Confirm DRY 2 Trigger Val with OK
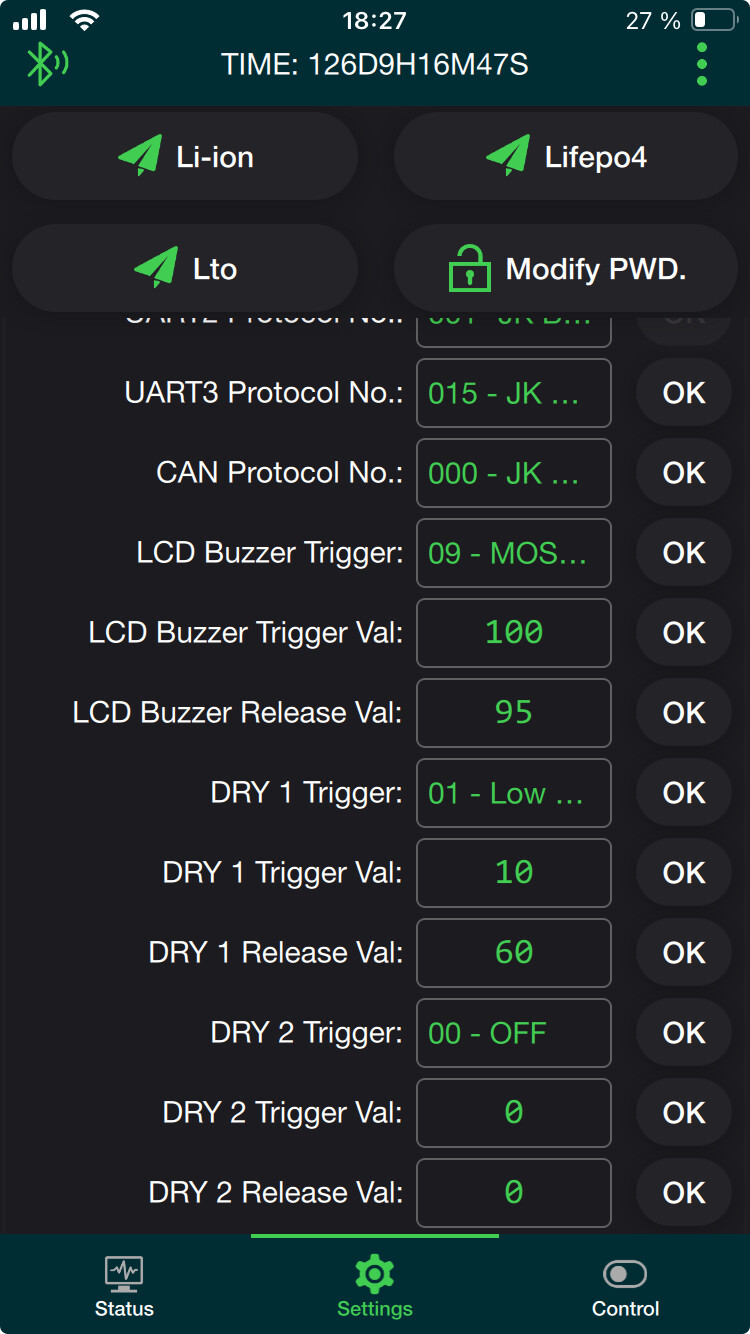This screenshot has height=1334, width=750. [x=684, y=1113]
